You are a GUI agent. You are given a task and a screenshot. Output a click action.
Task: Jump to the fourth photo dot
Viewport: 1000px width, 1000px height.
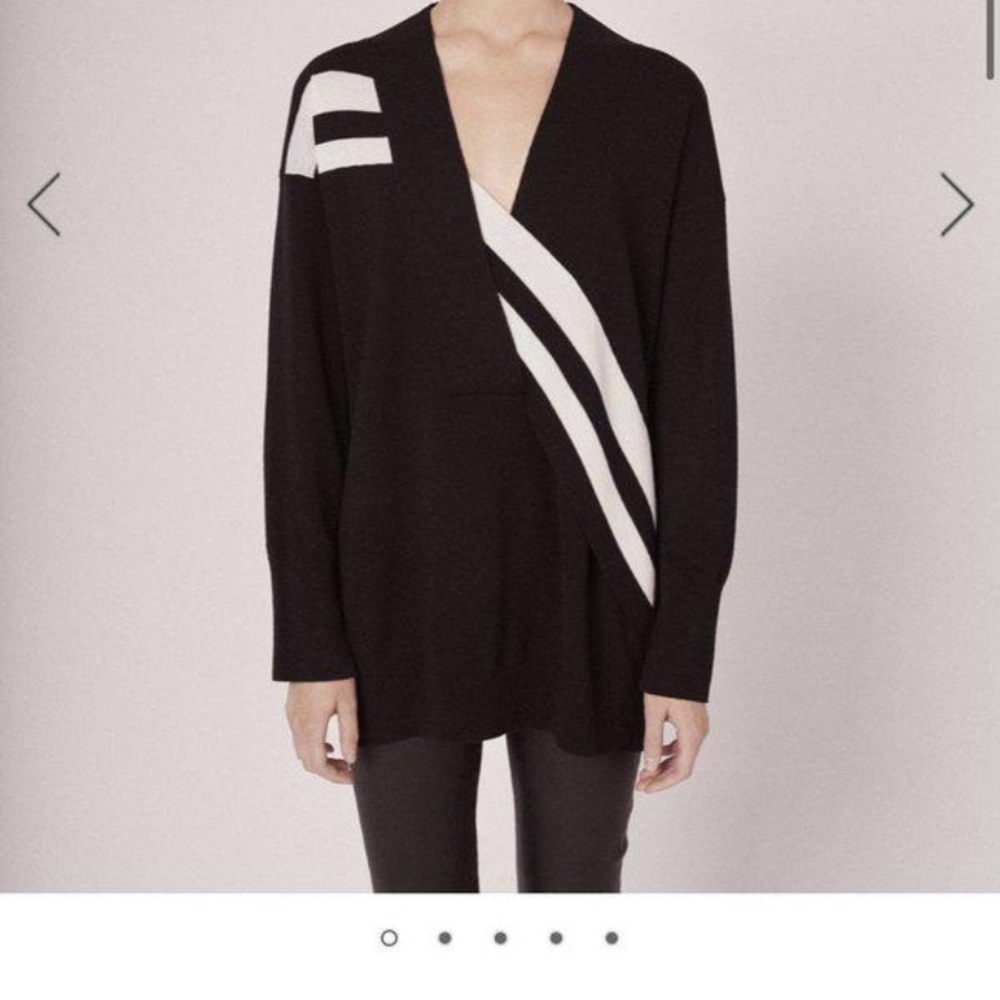click(556, 938)
